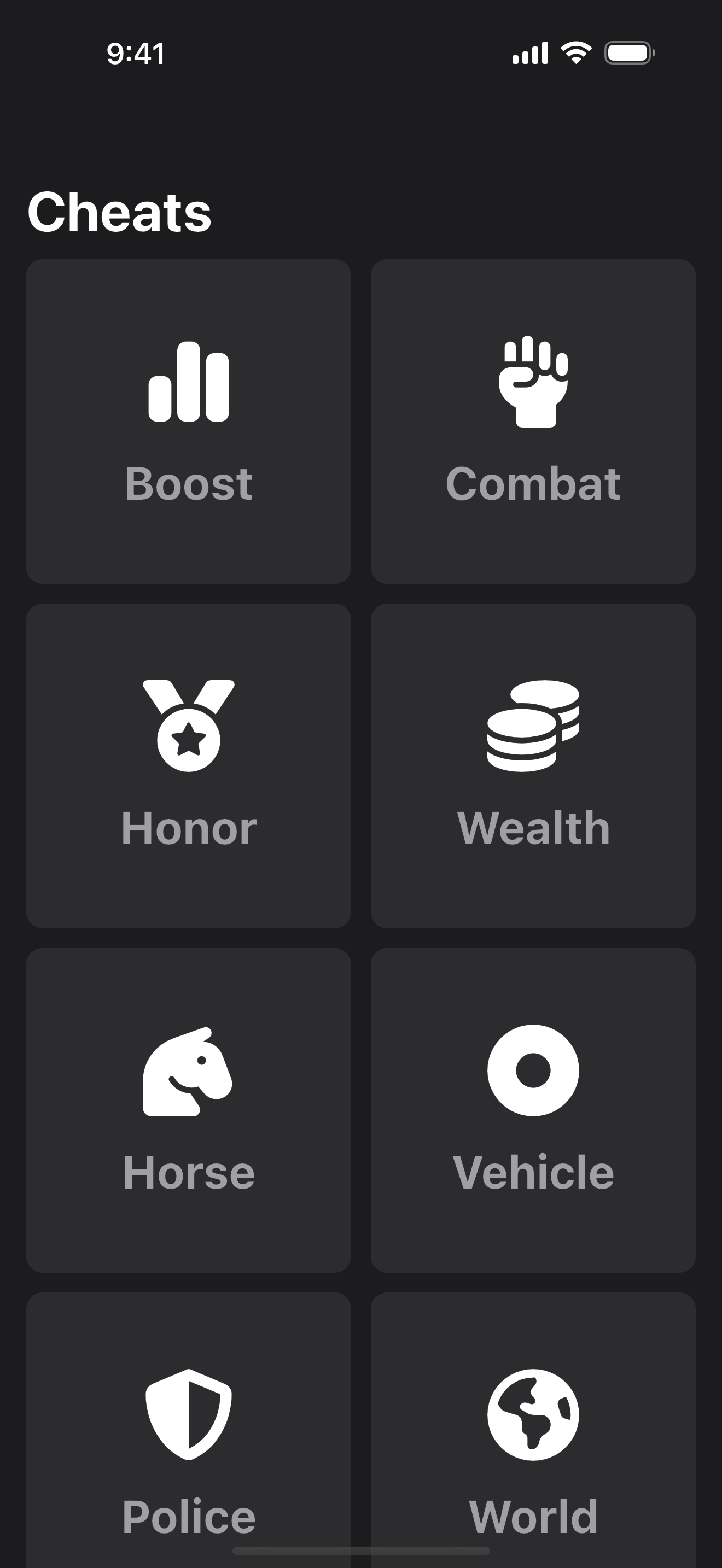Open the Wealth cheats tile
722x1568 pixels.
pos(533,767)
